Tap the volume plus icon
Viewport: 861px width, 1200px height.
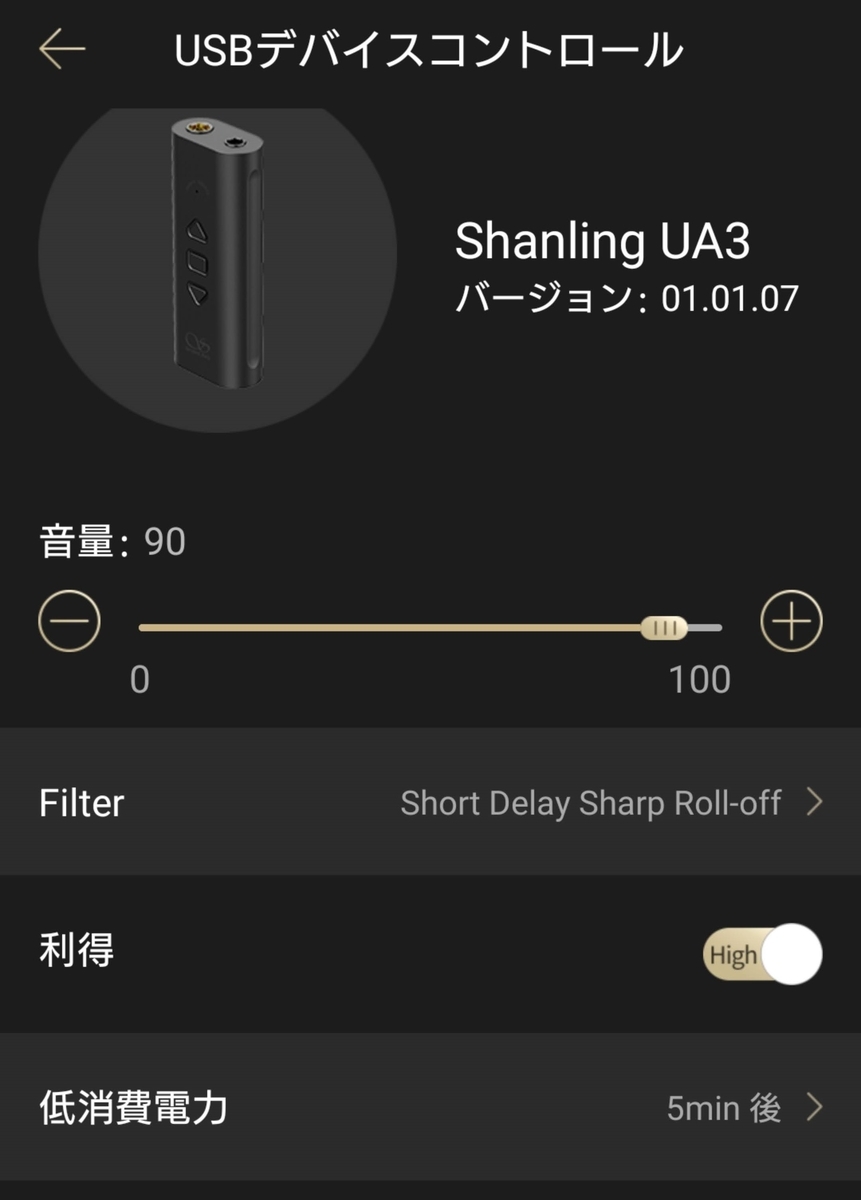(791, 622)
